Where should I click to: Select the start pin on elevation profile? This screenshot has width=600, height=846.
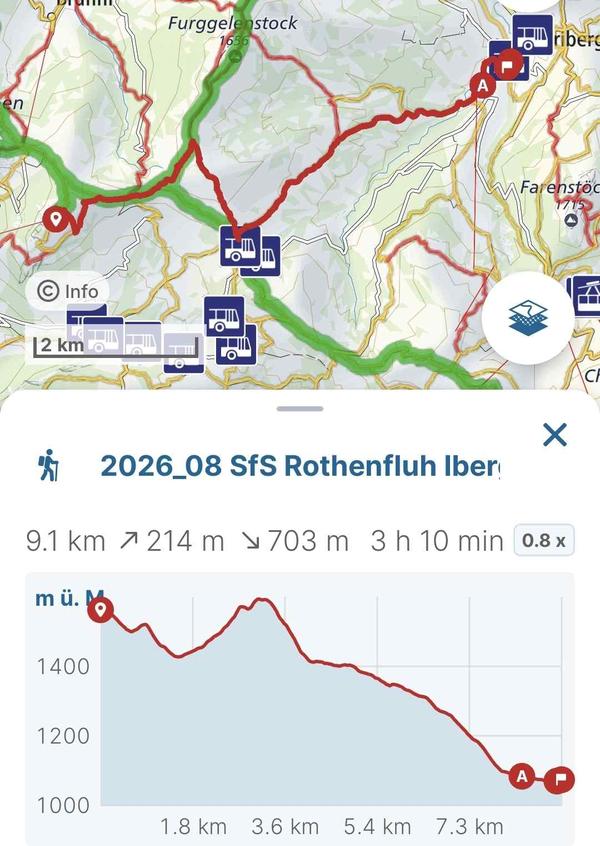[x=100, y=611]
